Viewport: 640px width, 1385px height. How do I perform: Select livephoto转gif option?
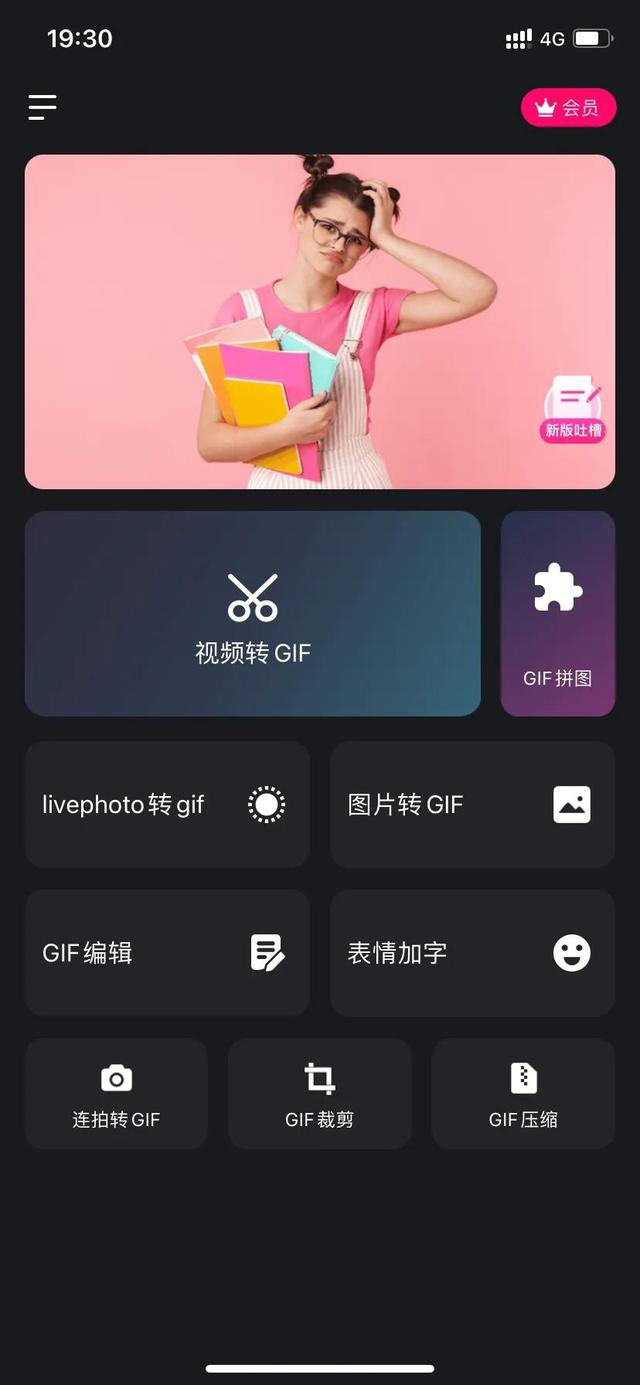pyautogui.click(x=167, y=804)
